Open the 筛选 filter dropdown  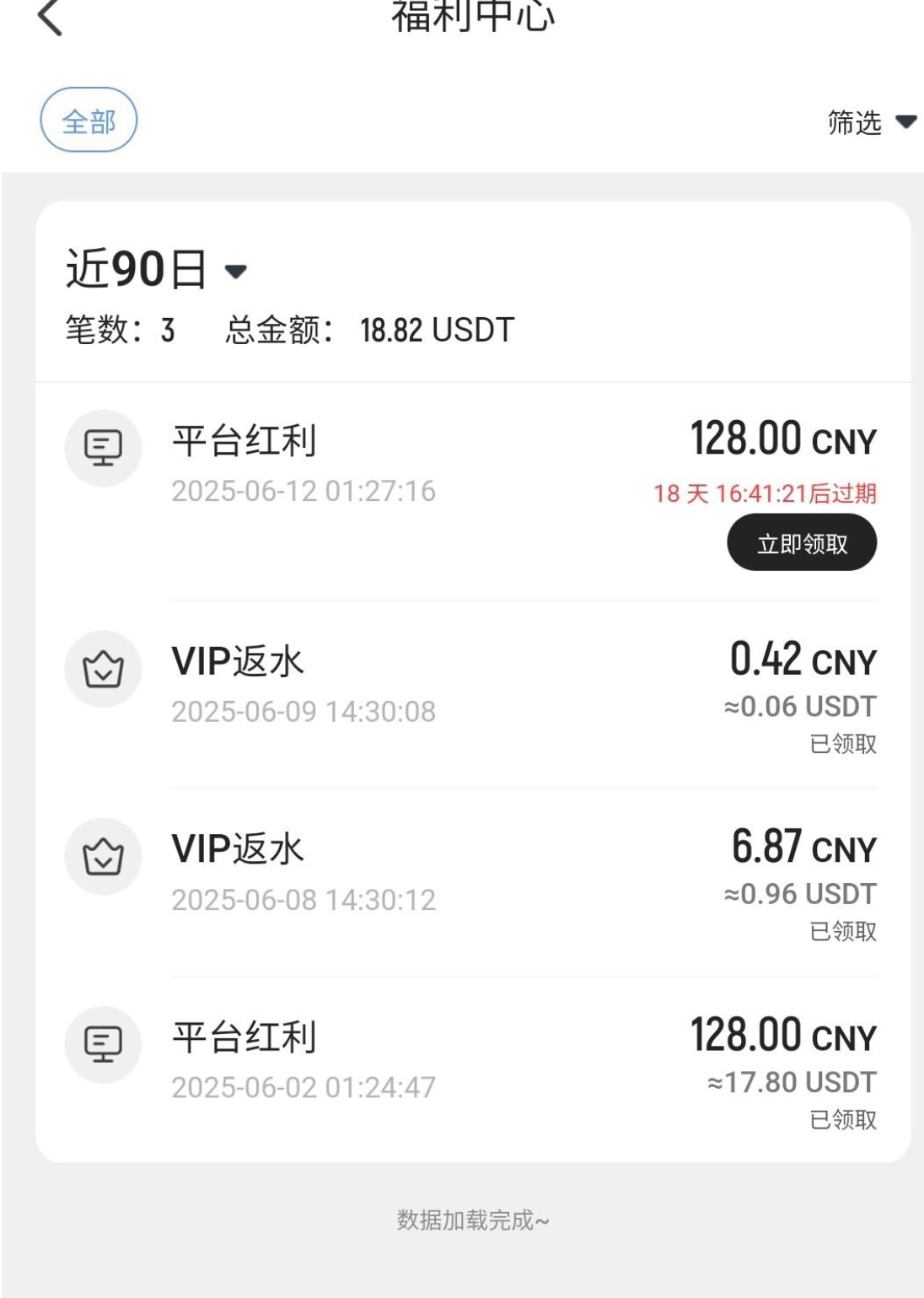(871, 122)
